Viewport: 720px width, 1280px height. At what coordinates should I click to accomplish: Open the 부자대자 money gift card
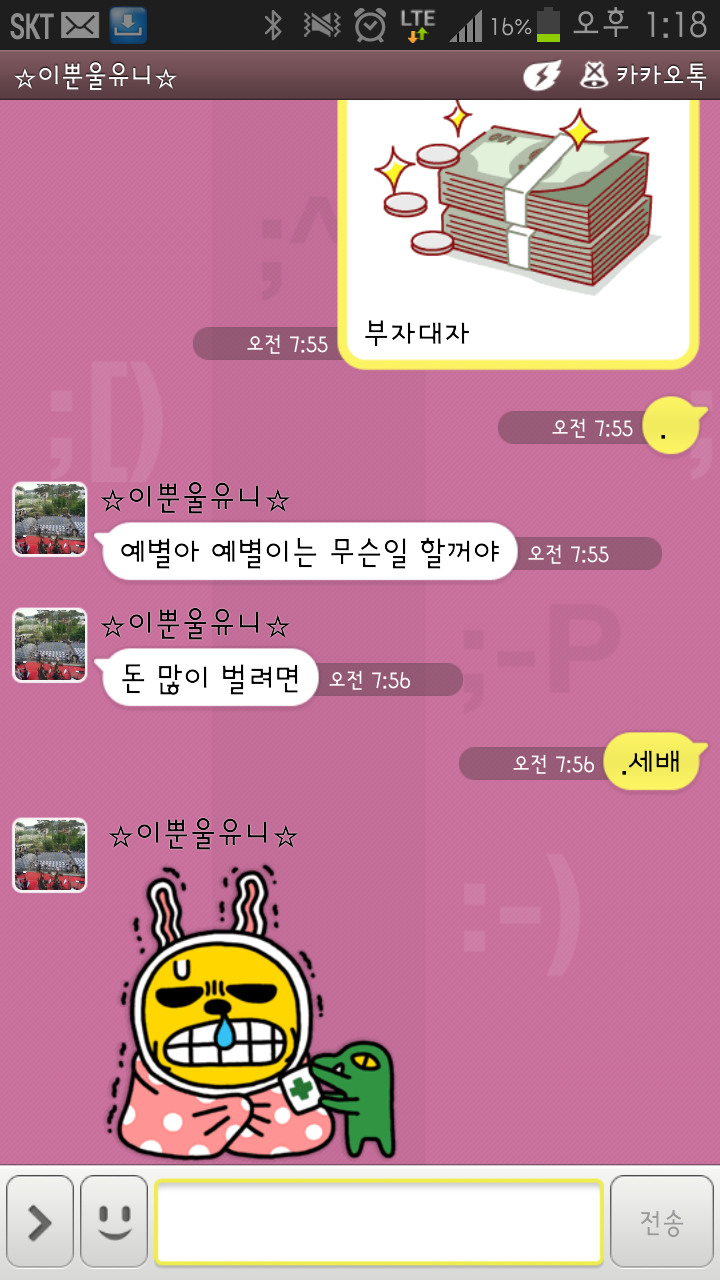pos(518,232)
